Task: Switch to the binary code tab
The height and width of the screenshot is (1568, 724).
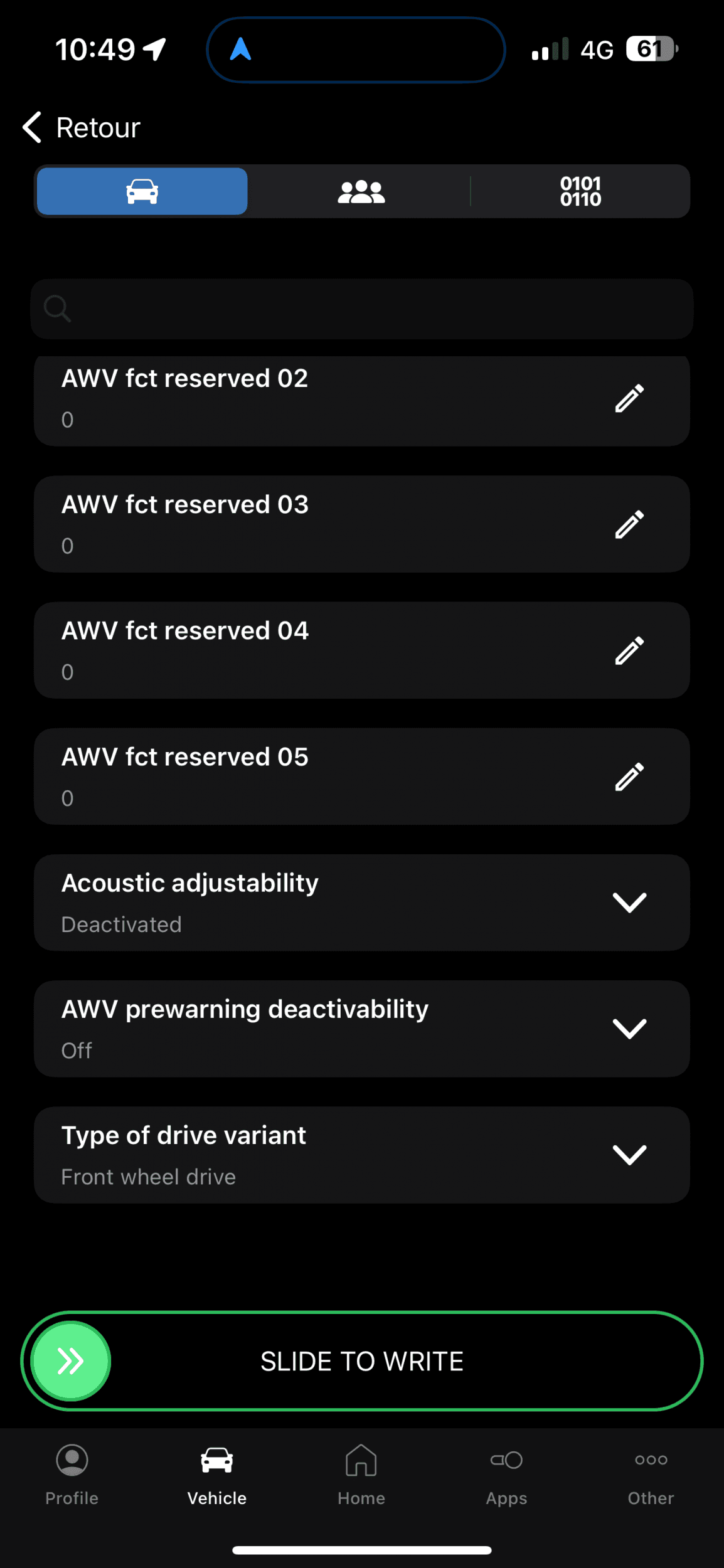Action: (x=580, y=191)
